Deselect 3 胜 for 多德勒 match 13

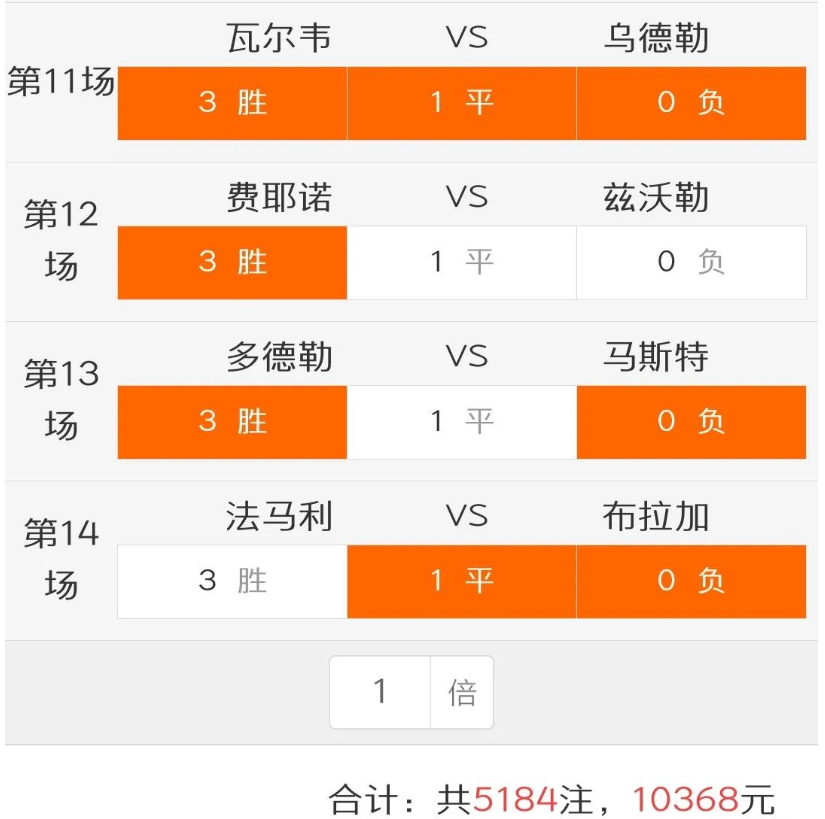(232, 422)
